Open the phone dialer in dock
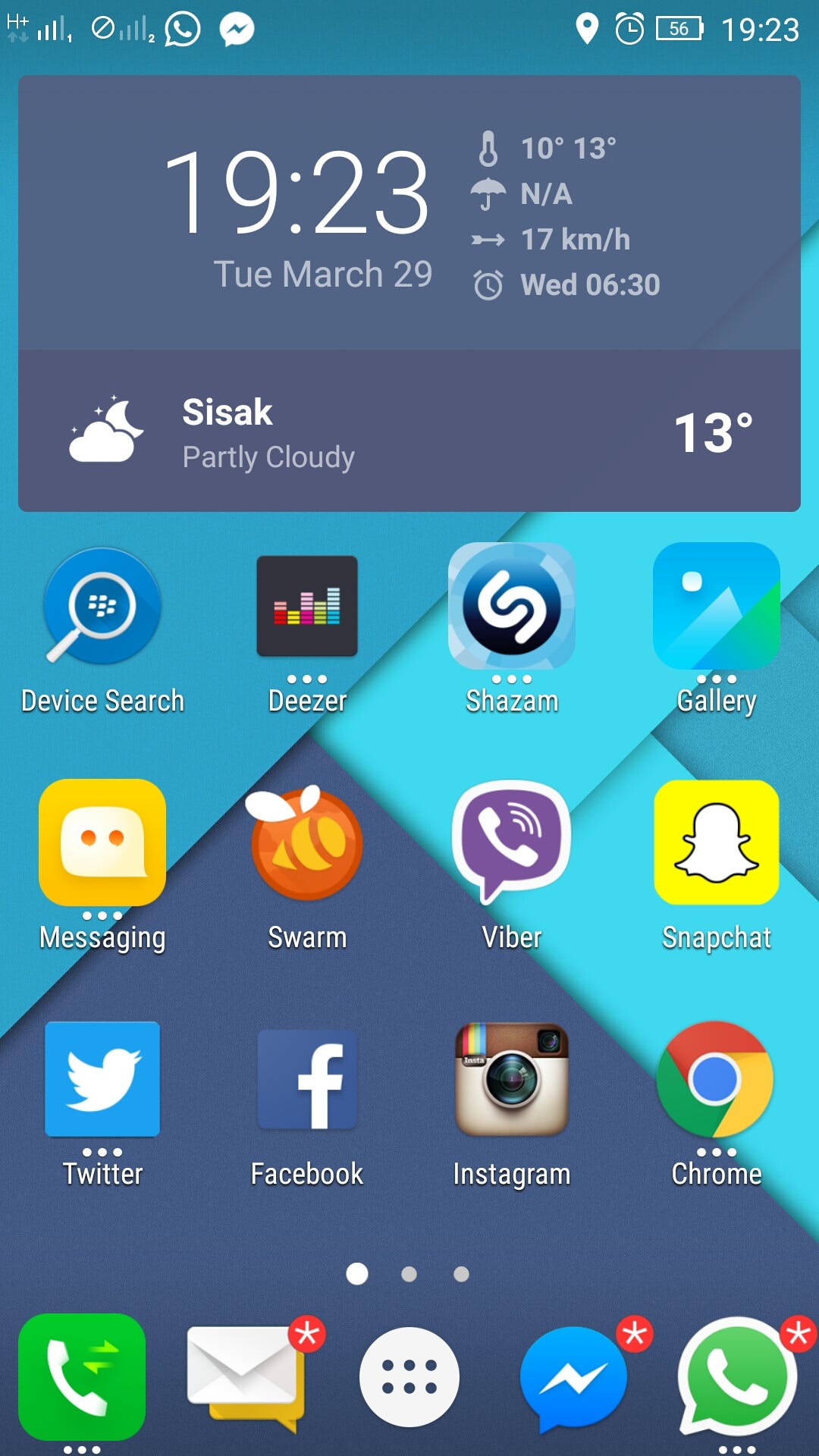This screenshot has width=819, height=1456. point(82,1376)
